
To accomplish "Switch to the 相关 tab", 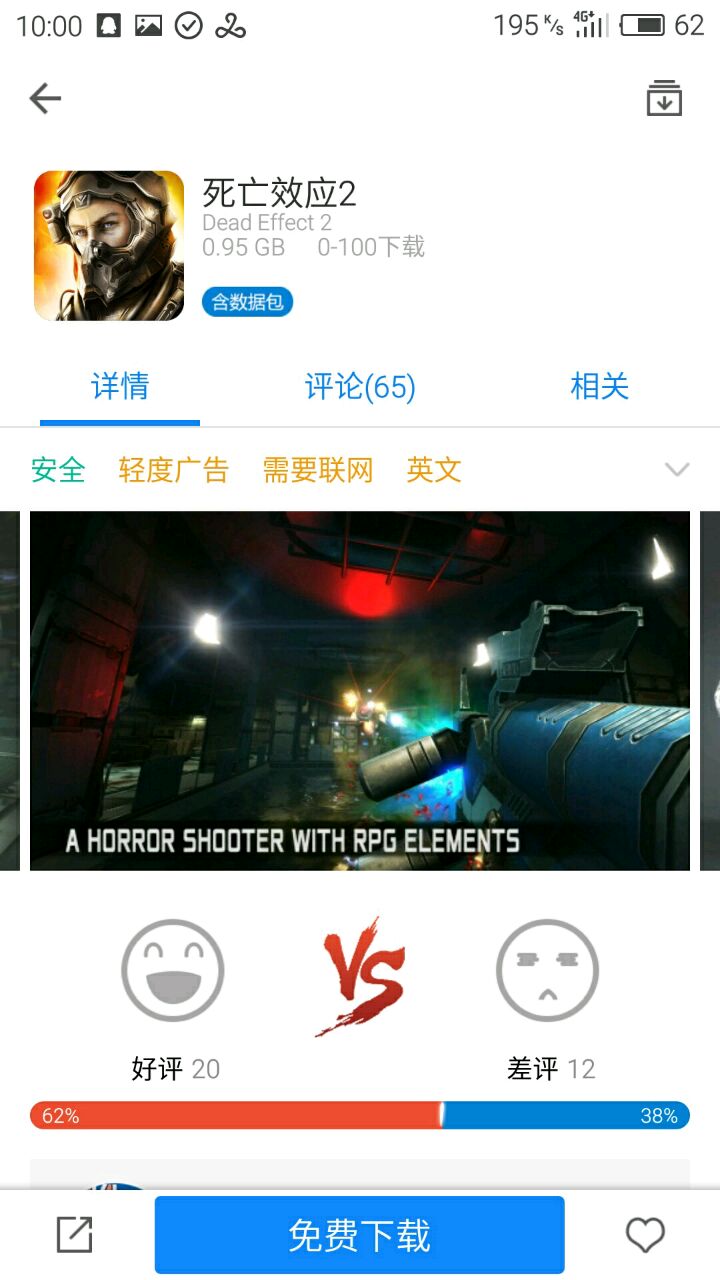I will tap(599, 387).
